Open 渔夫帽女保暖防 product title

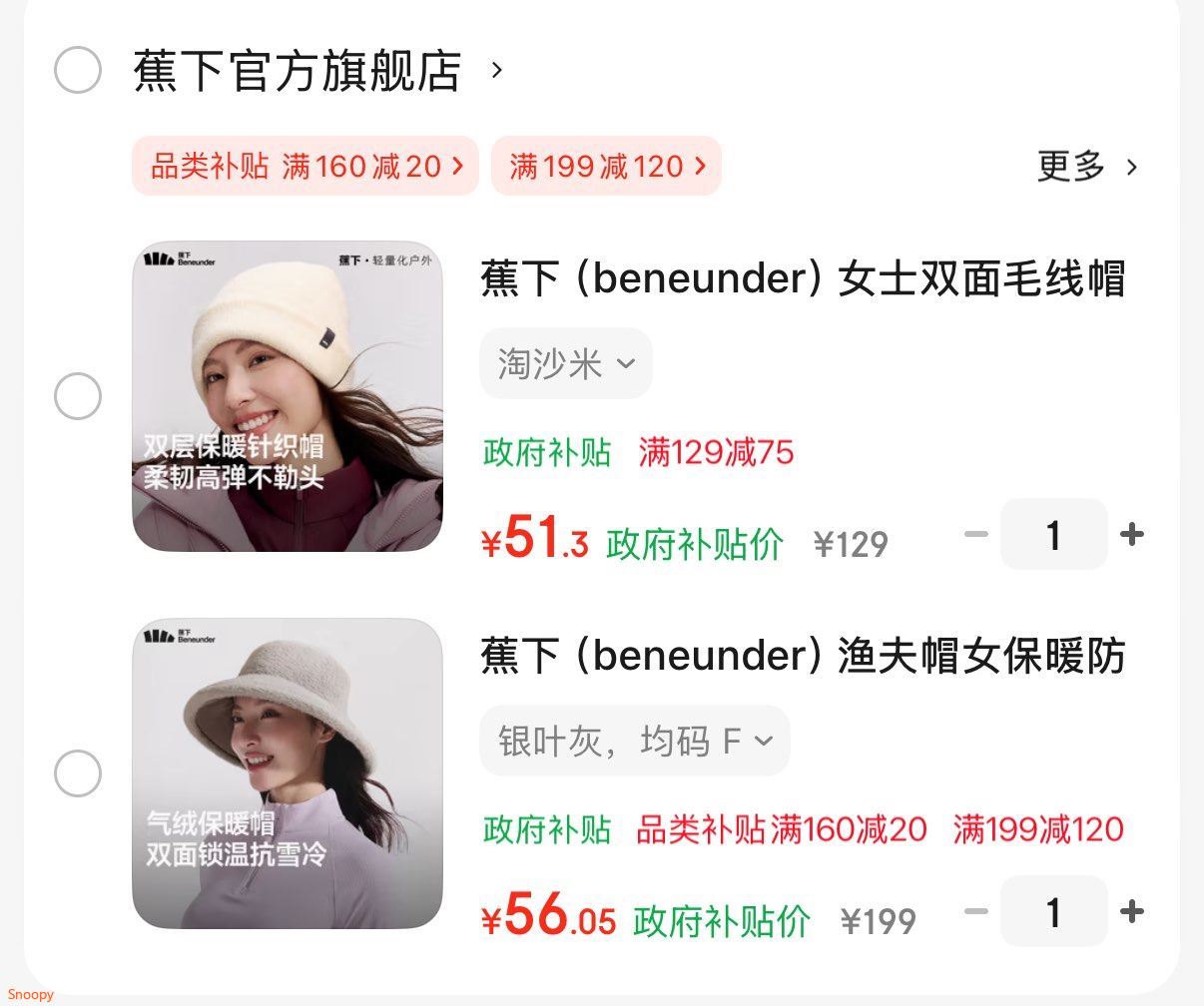(803, 656)
